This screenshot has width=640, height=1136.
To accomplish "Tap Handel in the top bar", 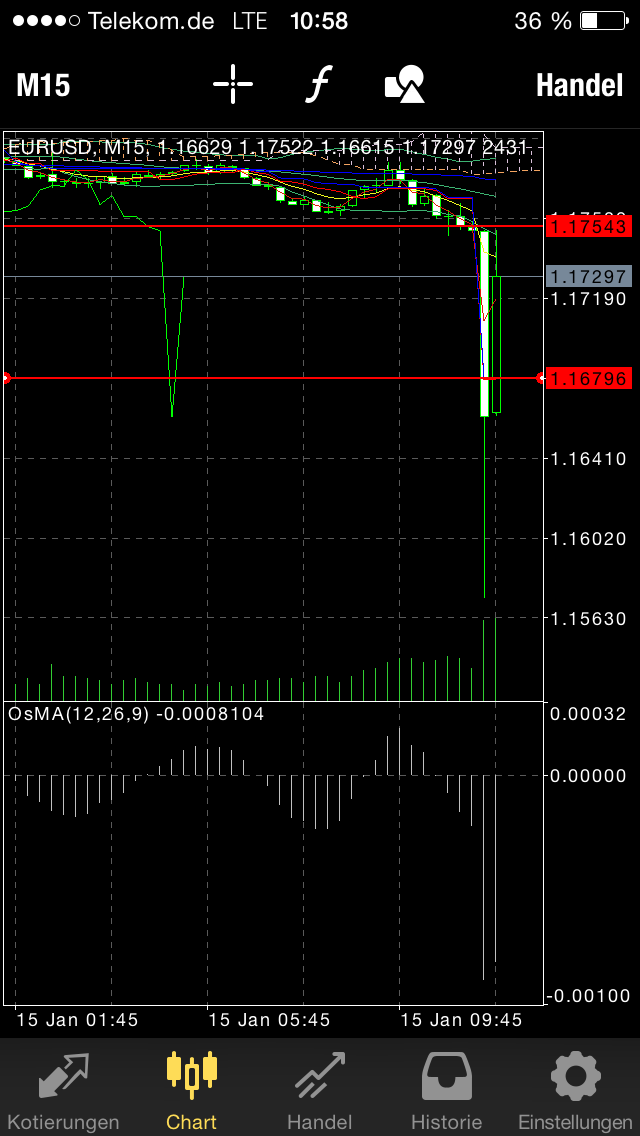I will coord(579,85).
